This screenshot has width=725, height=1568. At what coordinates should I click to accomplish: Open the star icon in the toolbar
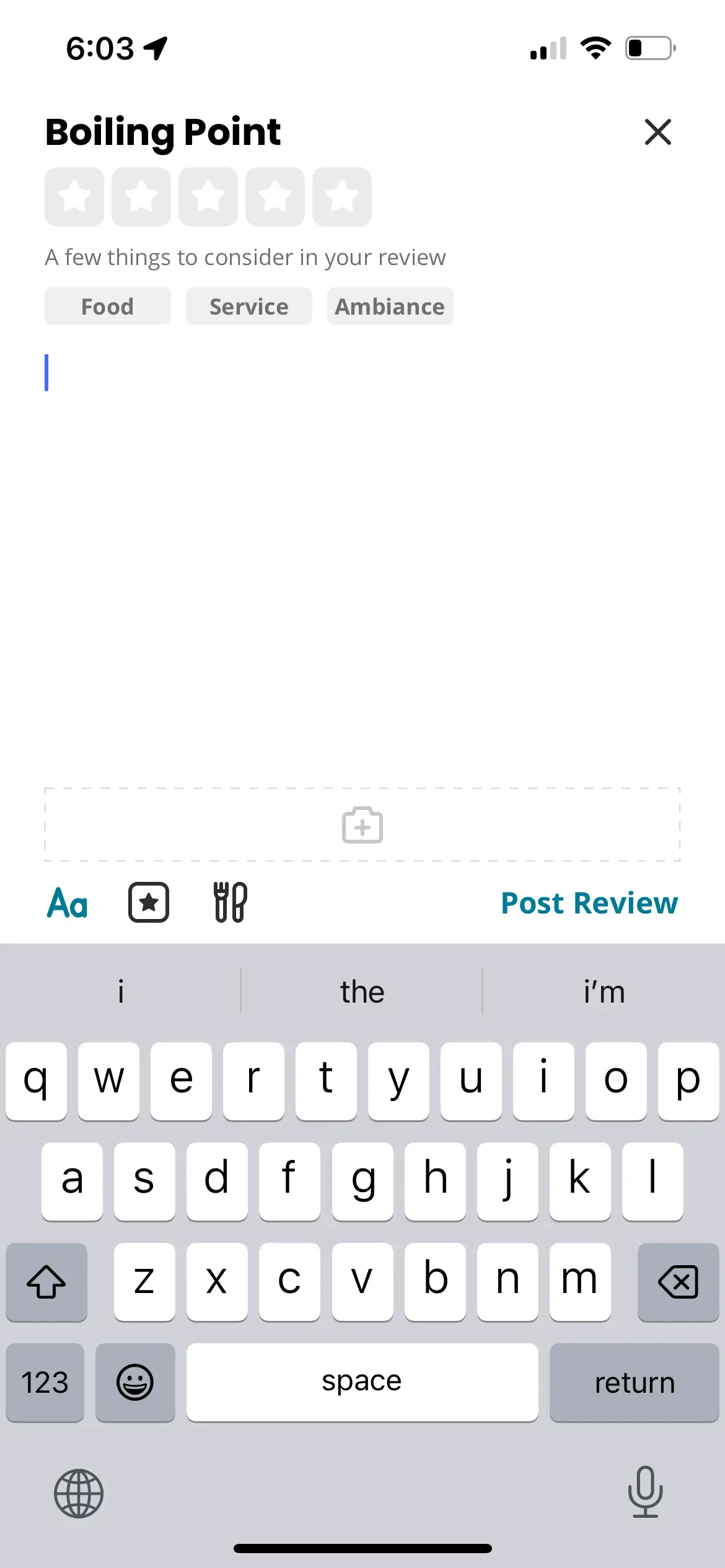(x=149, y=903)
